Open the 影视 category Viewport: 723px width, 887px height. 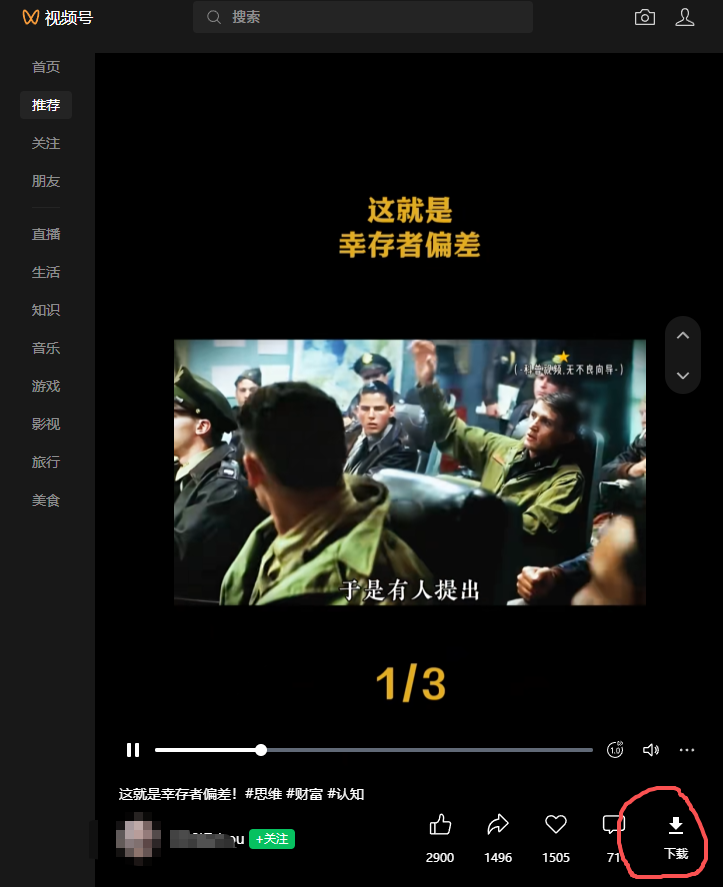tap(46, 424)
